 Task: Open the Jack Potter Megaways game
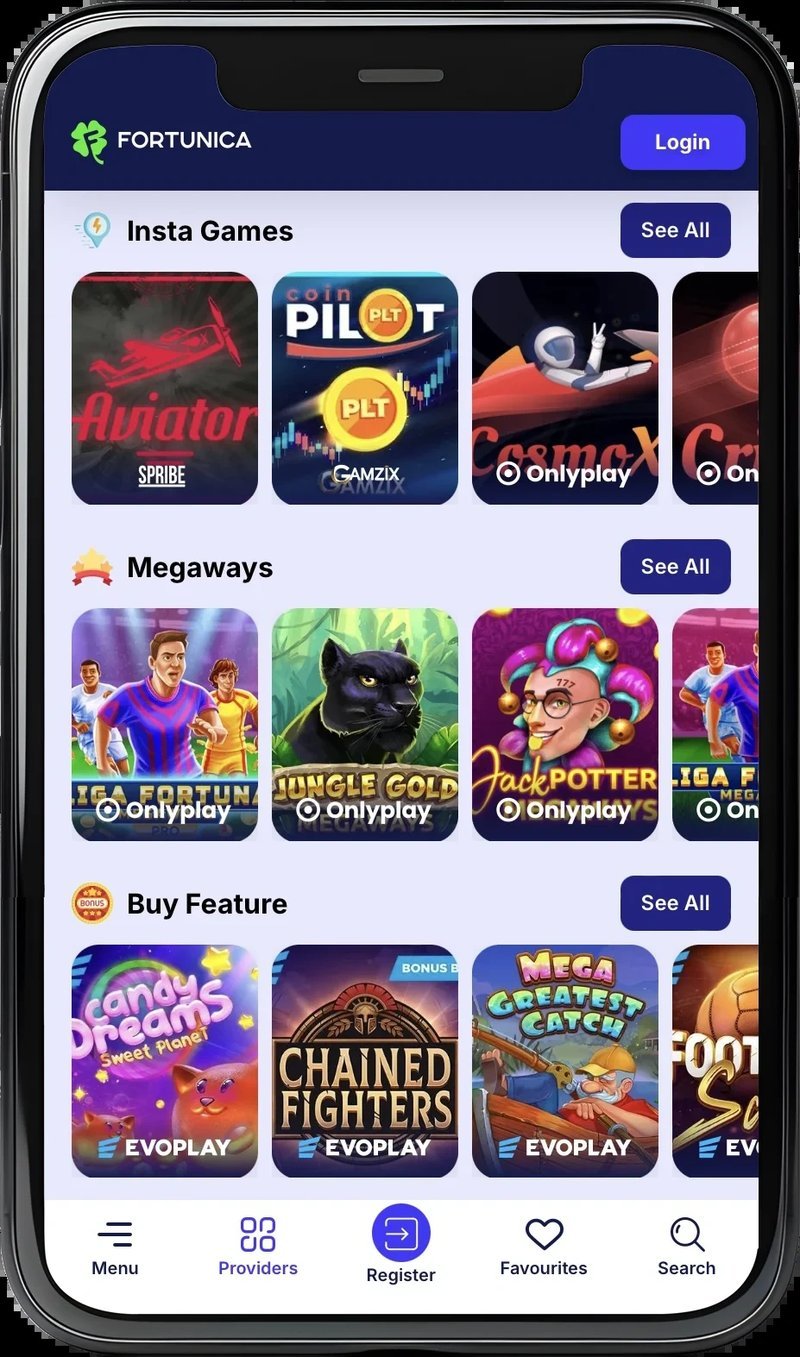(x=565, y=725)
